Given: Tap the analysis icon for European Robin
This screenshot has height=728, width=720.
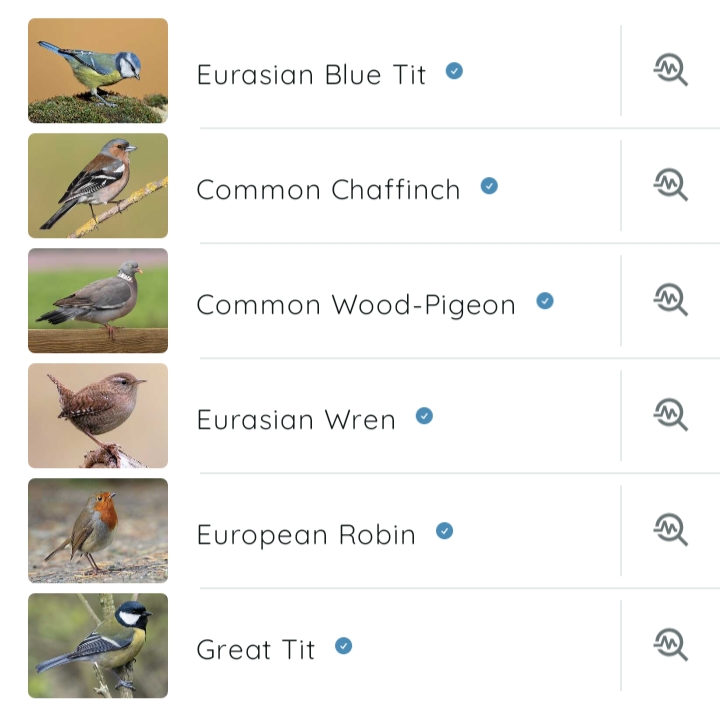Looking at the screenshot, I should (x=670, y=530).
